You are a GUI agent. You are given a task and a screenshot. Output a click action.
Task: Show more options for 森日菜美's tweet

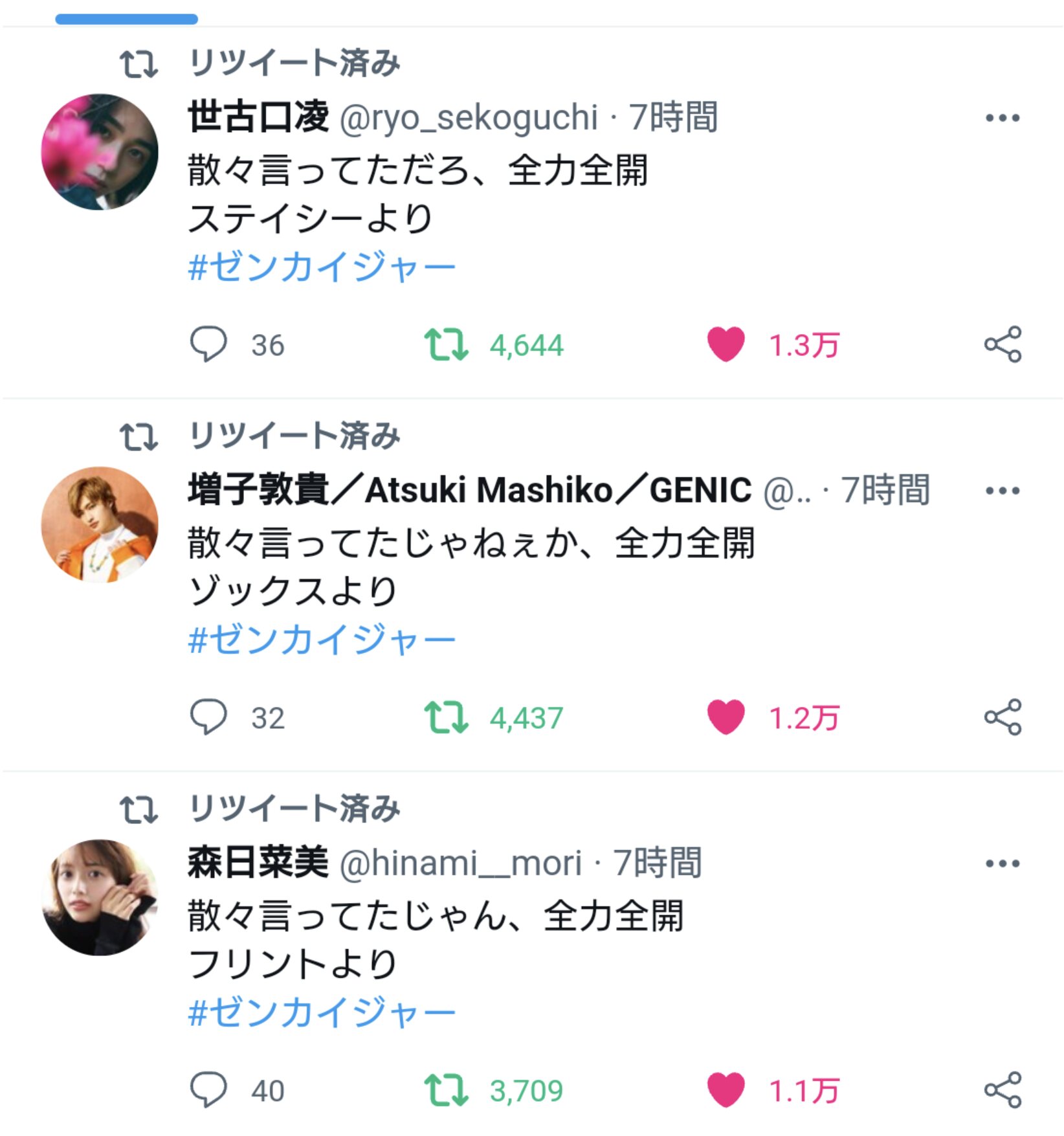1002,863
